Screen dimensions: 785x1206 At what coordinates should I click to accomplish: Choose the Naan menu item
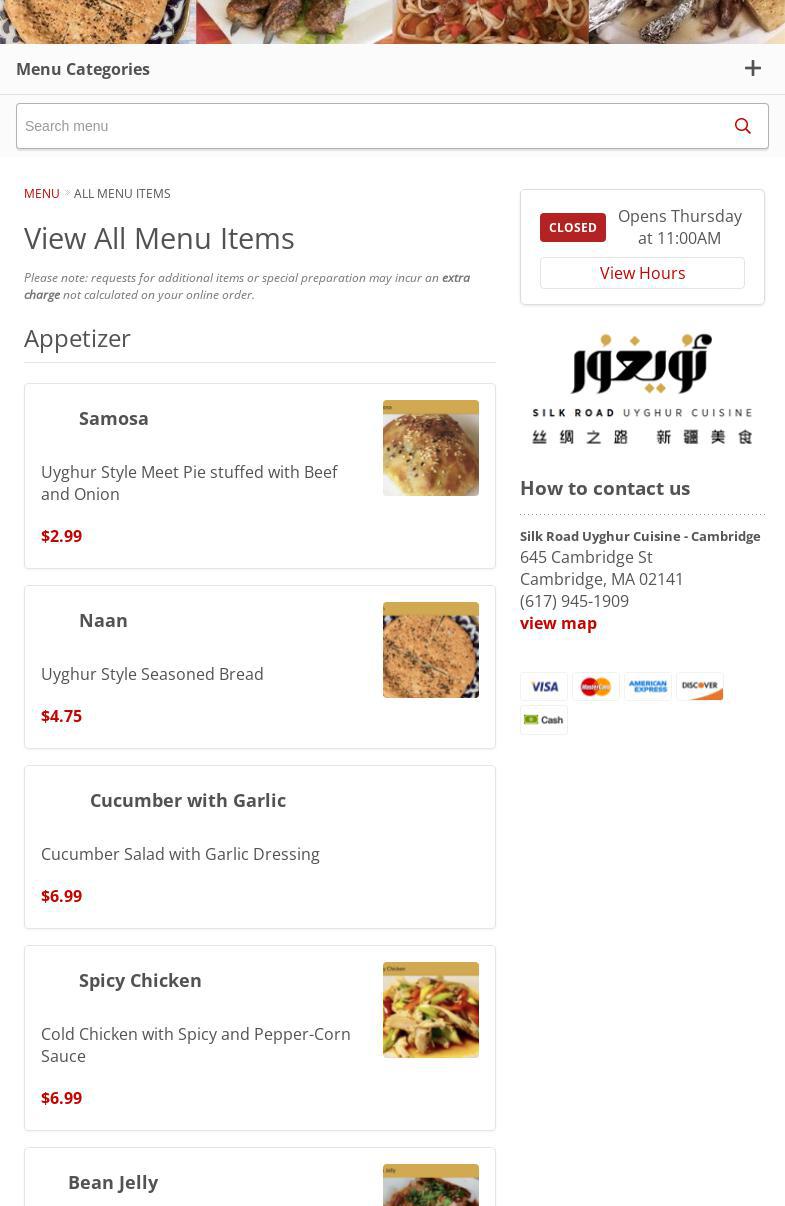[x=259, y=666]
